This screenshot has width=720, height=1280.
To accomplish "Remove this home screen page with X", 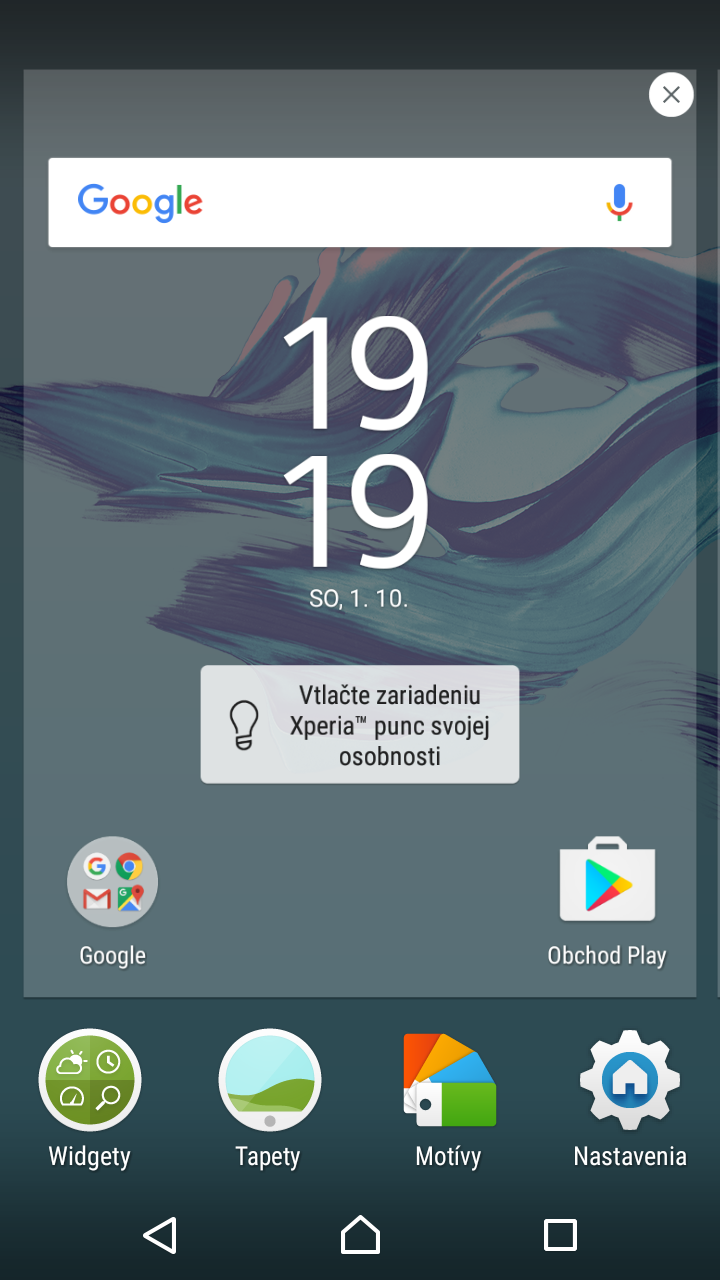I will point(671,95).
